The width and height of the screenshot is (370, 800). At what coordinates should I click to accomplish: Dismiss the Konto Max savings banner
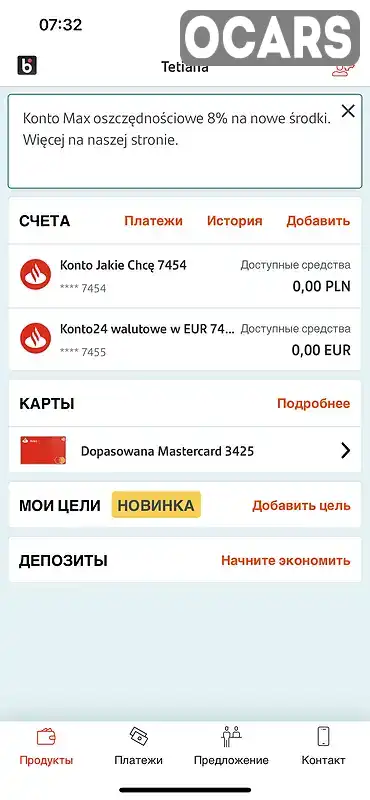point(348,111)
